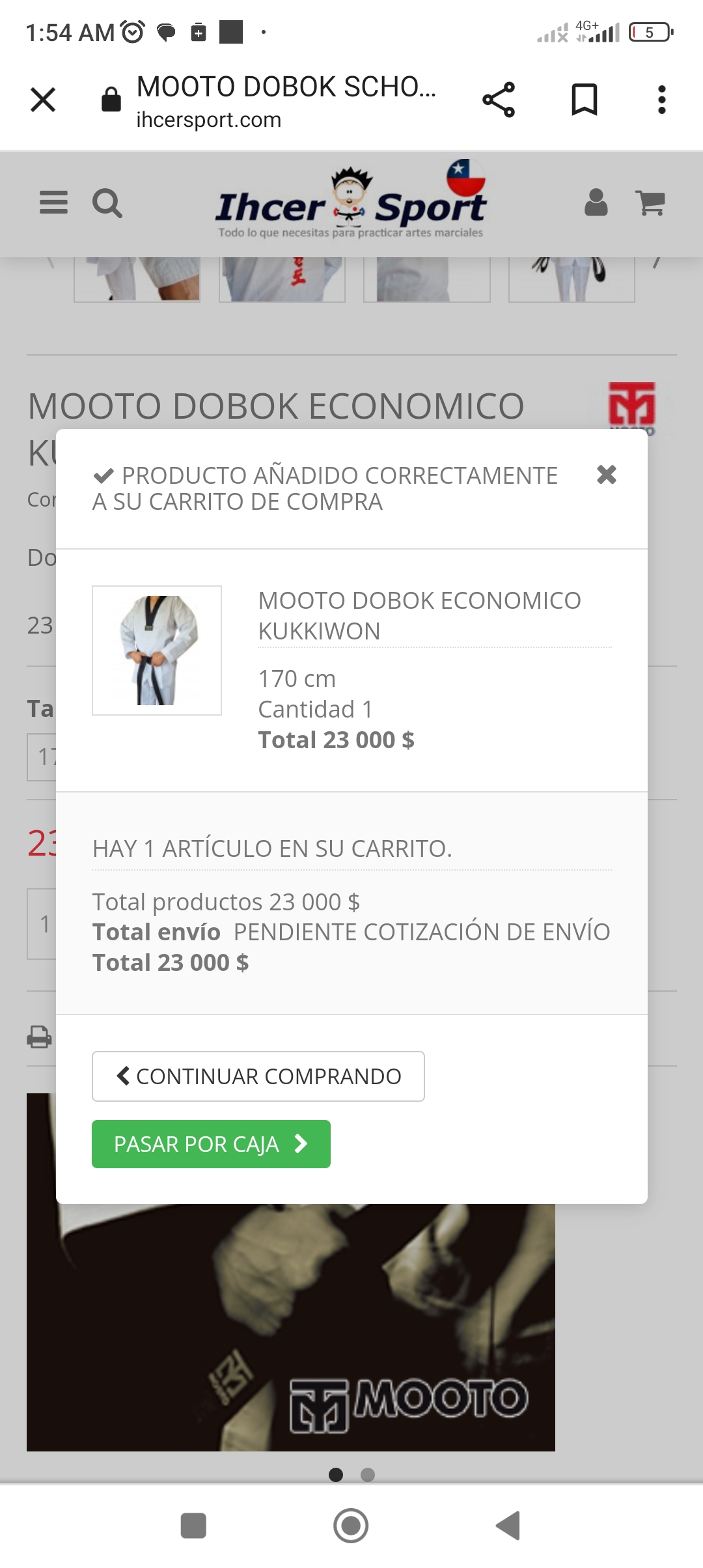Tap Continuar Comprando button
This screenshot has width=703, height=1568.
click(x=258, y=1076)
